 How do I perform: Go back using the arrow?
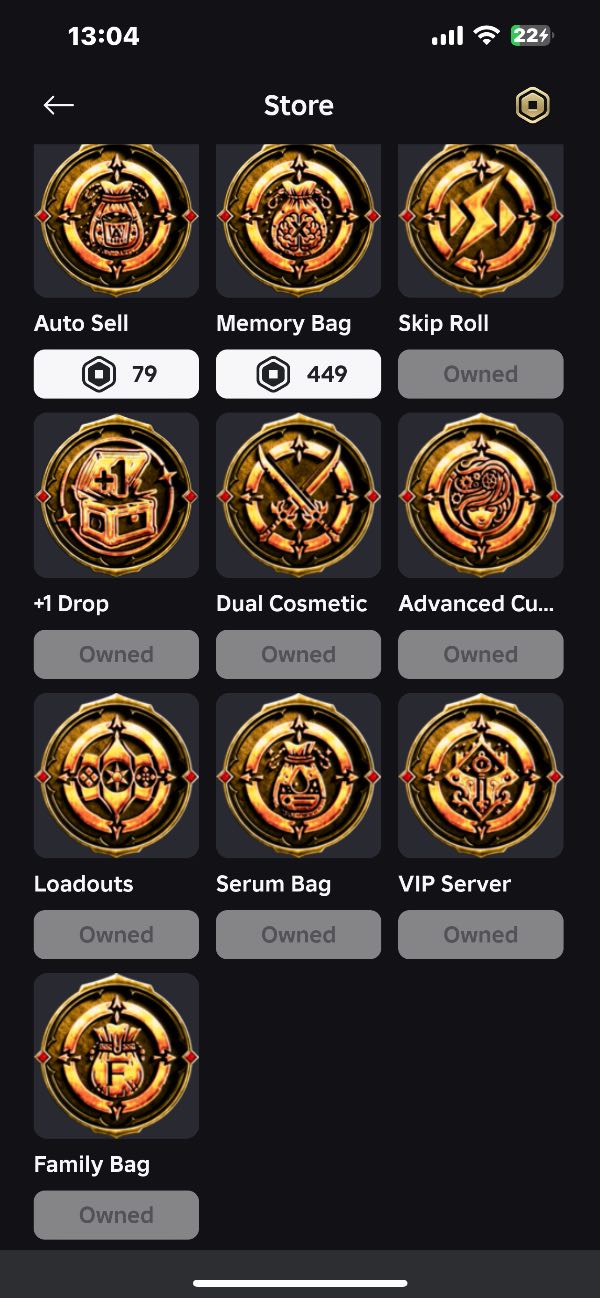[59, 105]
